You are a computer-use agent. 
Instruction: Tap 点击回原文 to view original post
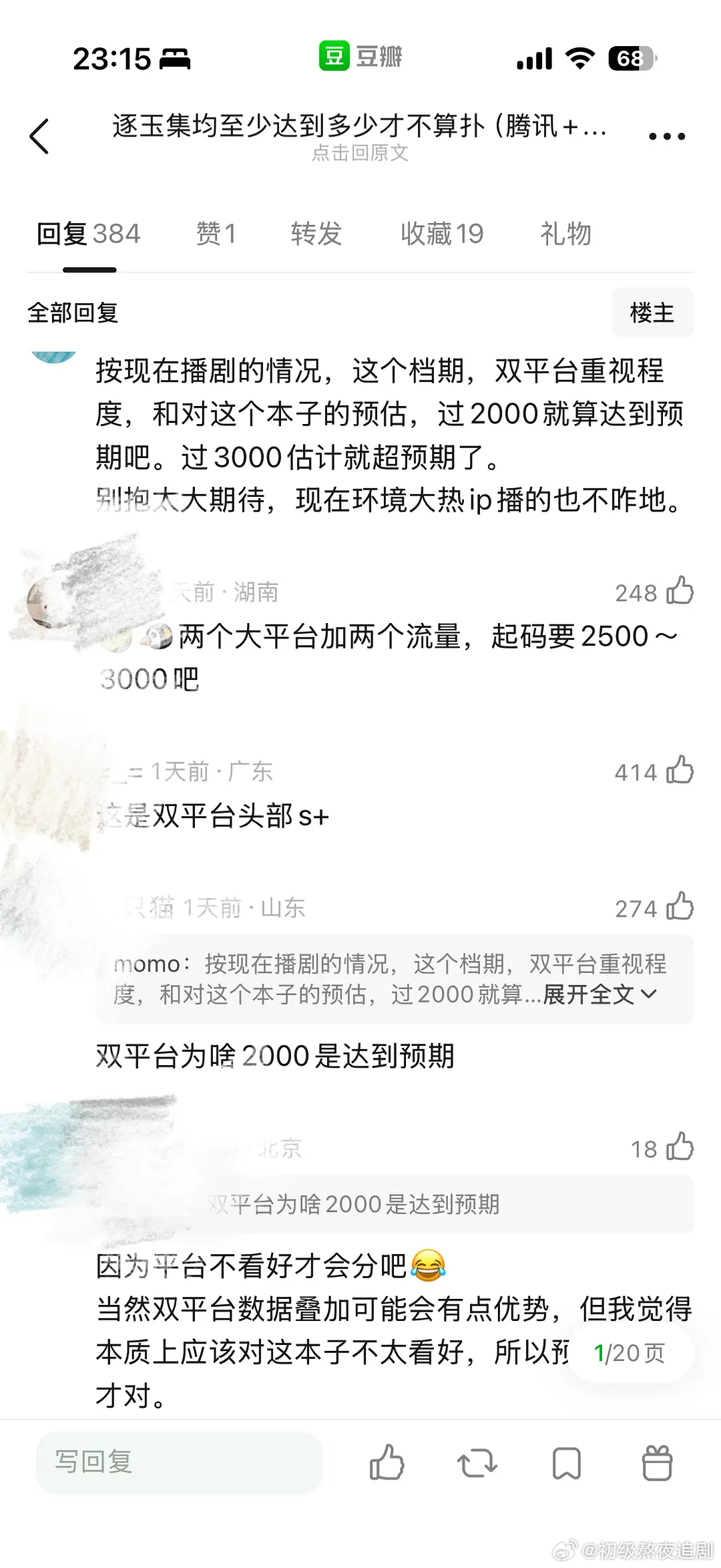360,154
